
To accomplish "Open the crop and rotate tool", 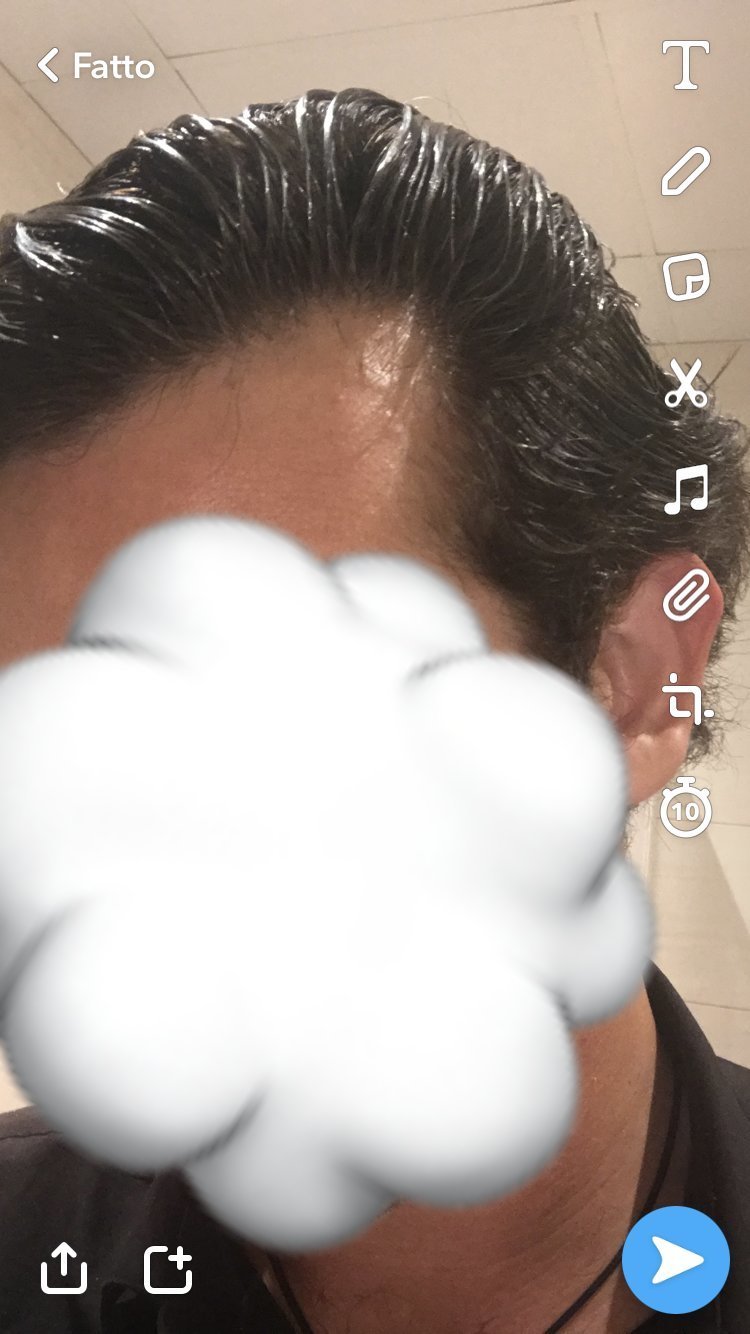I will coord(686,700).
